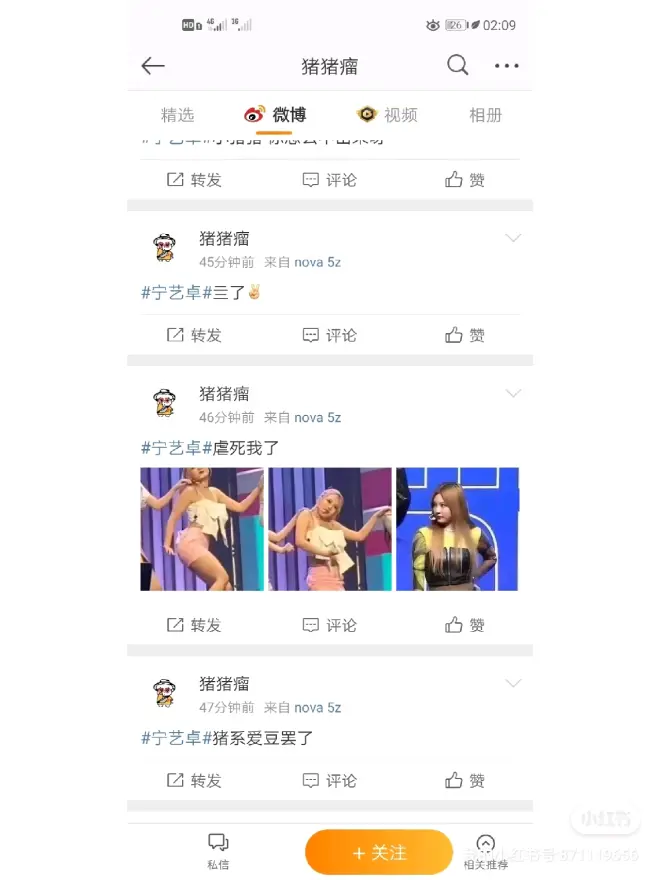Repost the 猪系爱豆罢了 post
This screenshot has width=660, height=880.
pos(194,780)
